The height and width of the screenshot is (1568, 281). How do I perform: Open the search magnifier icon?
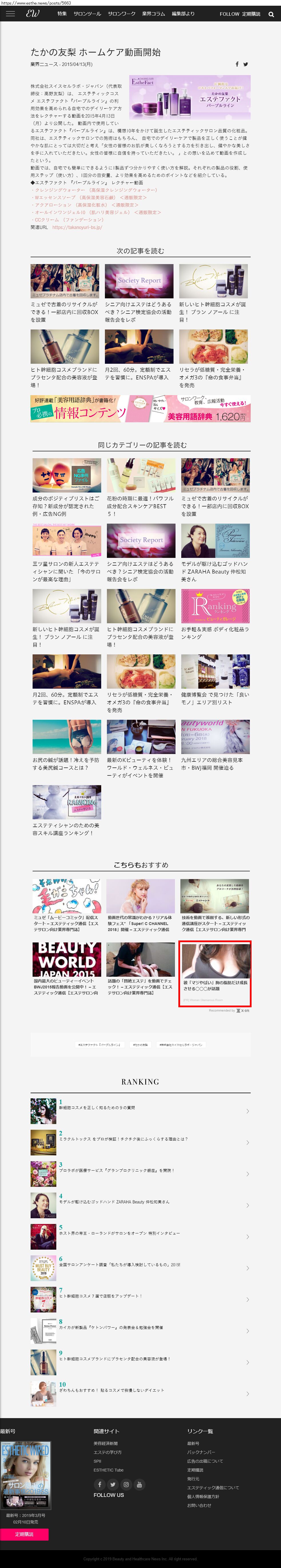(x=271, y=14)
